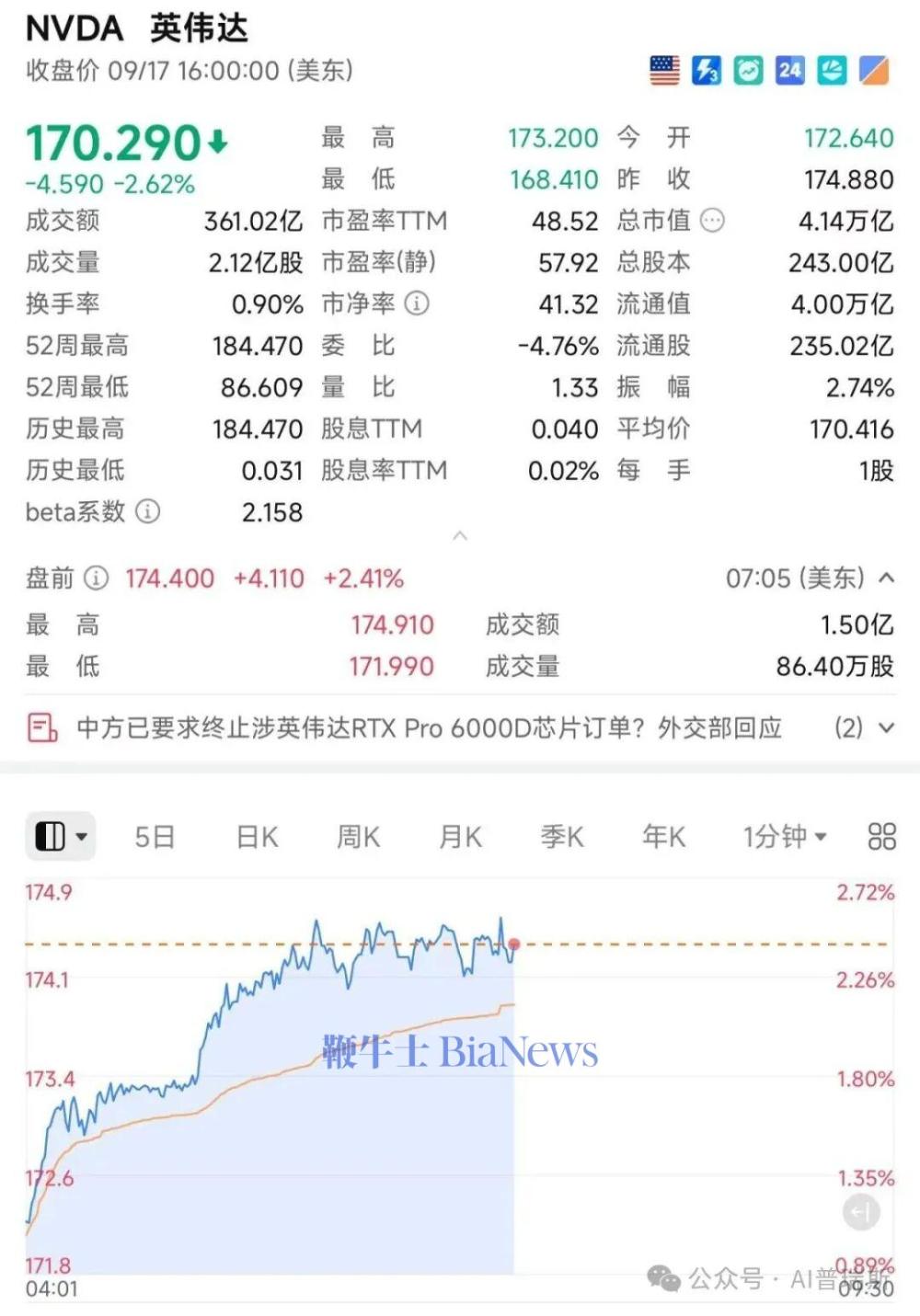
Task: Show info for beta系数
Action: 148,512
